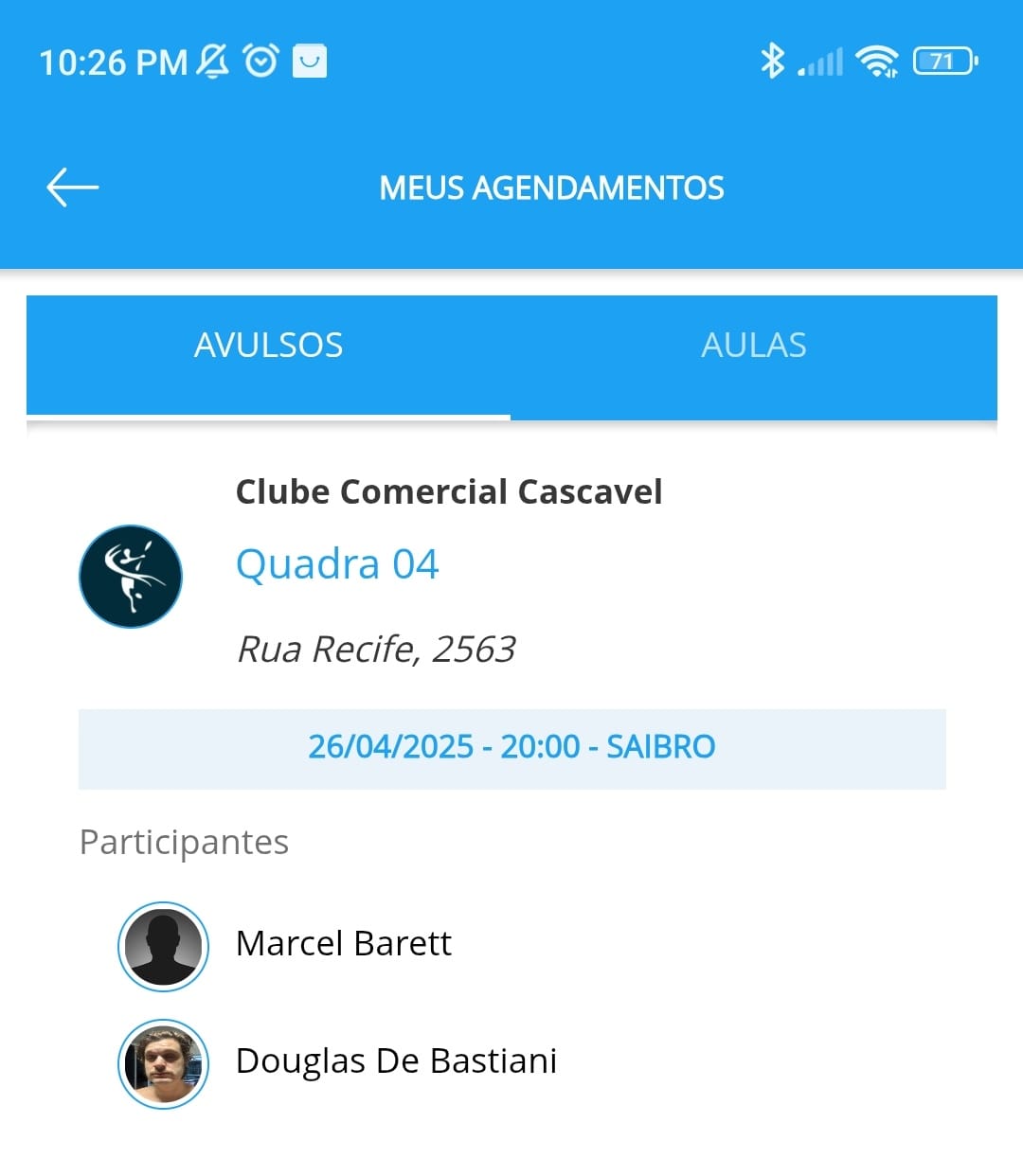
Task: Go back using the arrow icon
Action: [72, 187]
